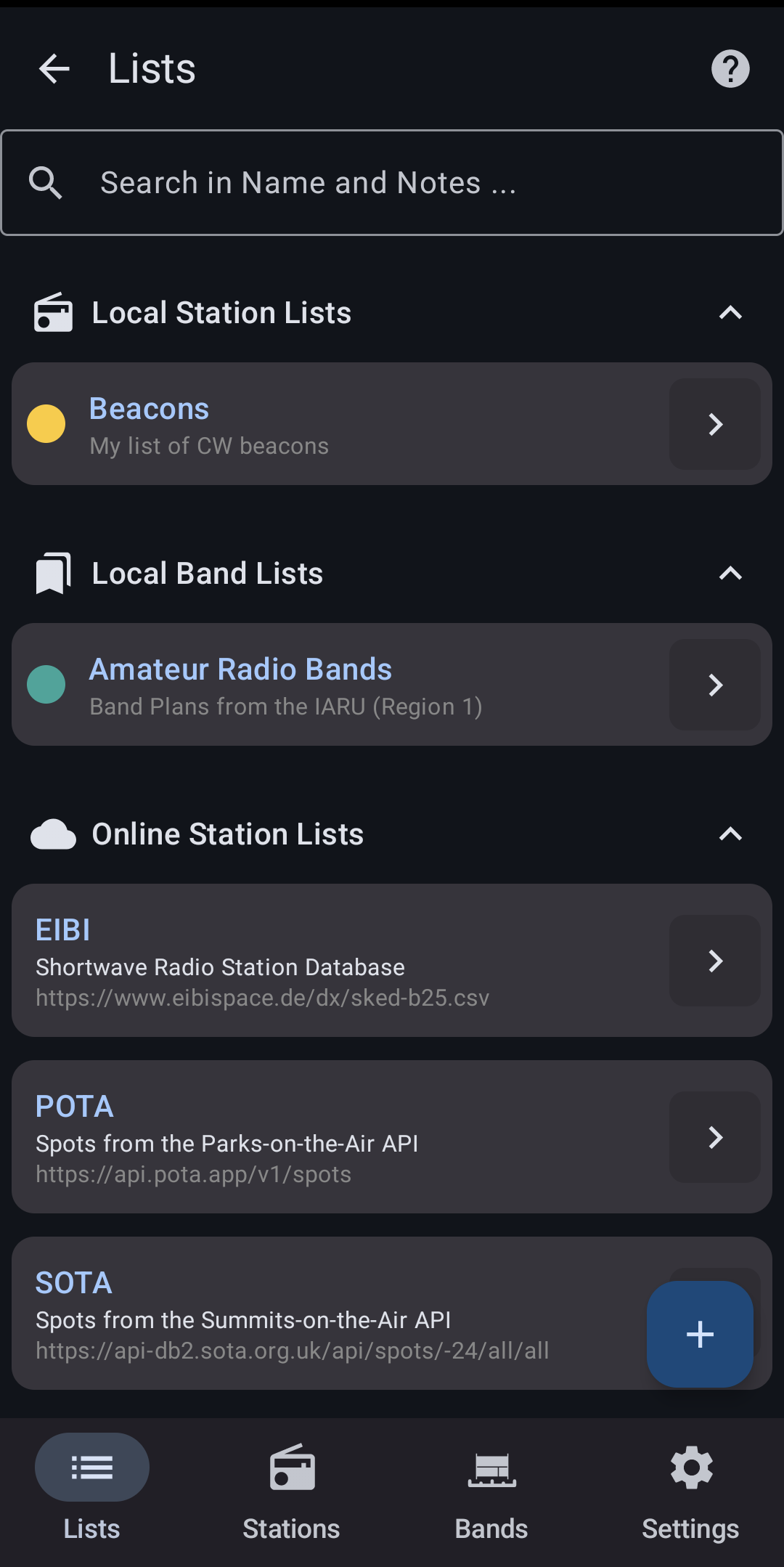Tap the arrow button on Beacons card

pyautogui.click(x=715, y=424)
